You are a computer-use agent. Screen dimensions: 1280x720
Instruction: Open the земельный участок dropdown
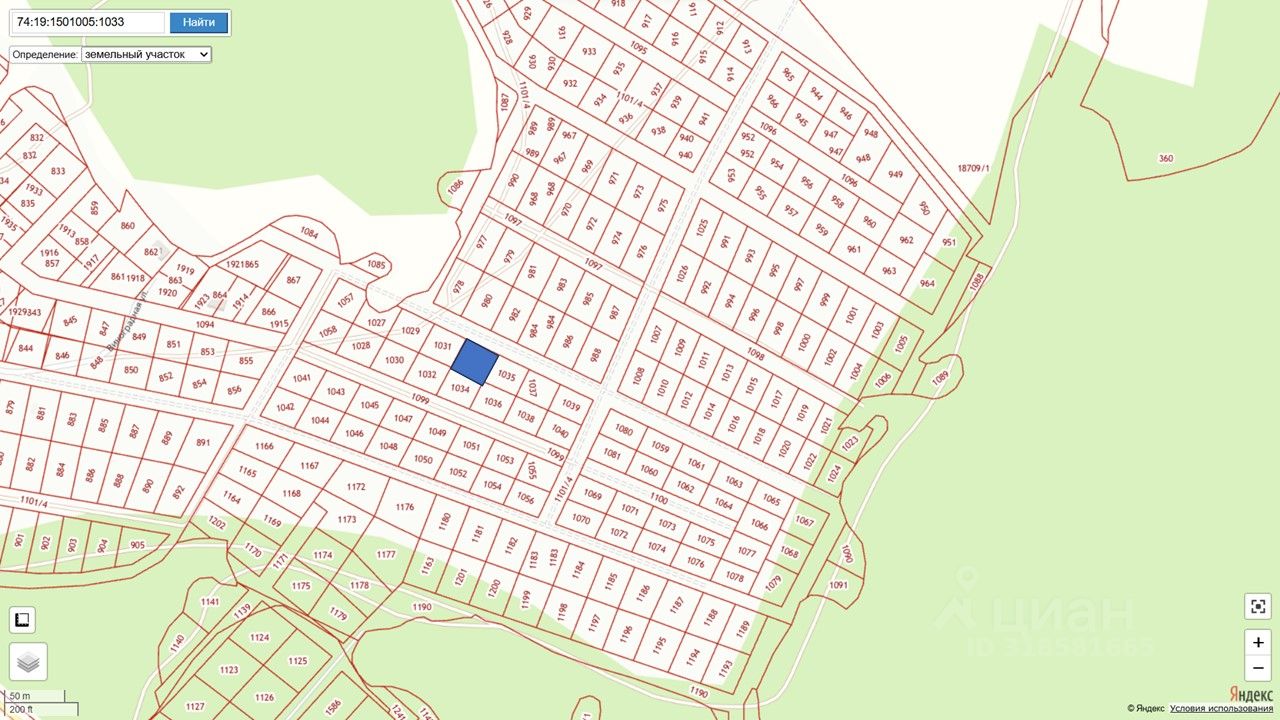146,54
